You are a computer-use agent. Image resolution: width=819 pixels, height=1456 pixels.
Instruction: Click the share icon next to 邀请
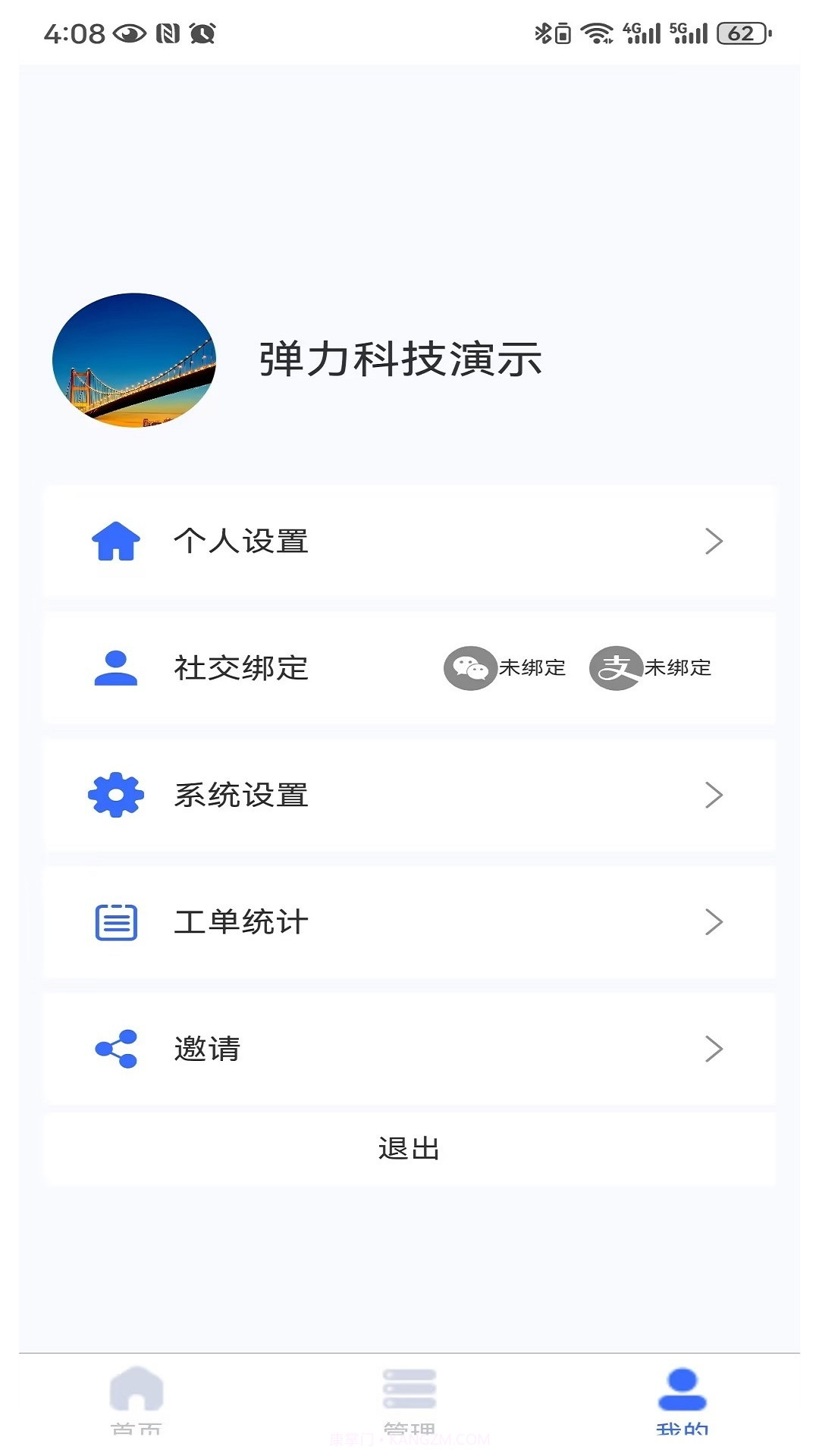click(x=115, y=1048)
